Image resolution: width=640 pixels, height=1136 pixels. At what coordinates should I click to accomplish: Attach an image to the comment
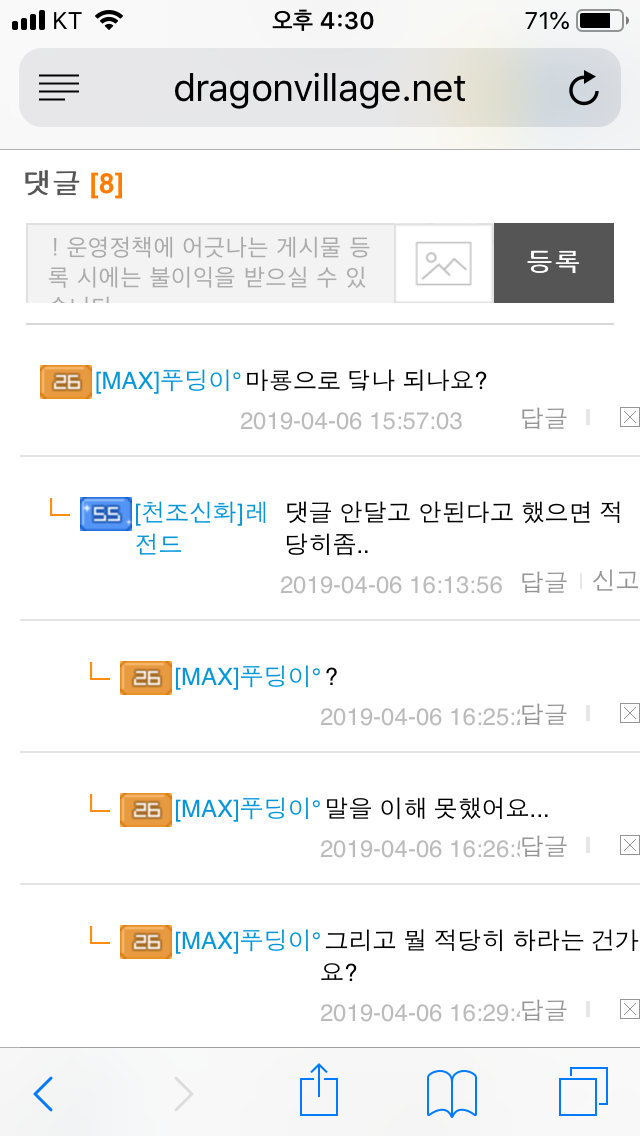[x=444, y=263]
